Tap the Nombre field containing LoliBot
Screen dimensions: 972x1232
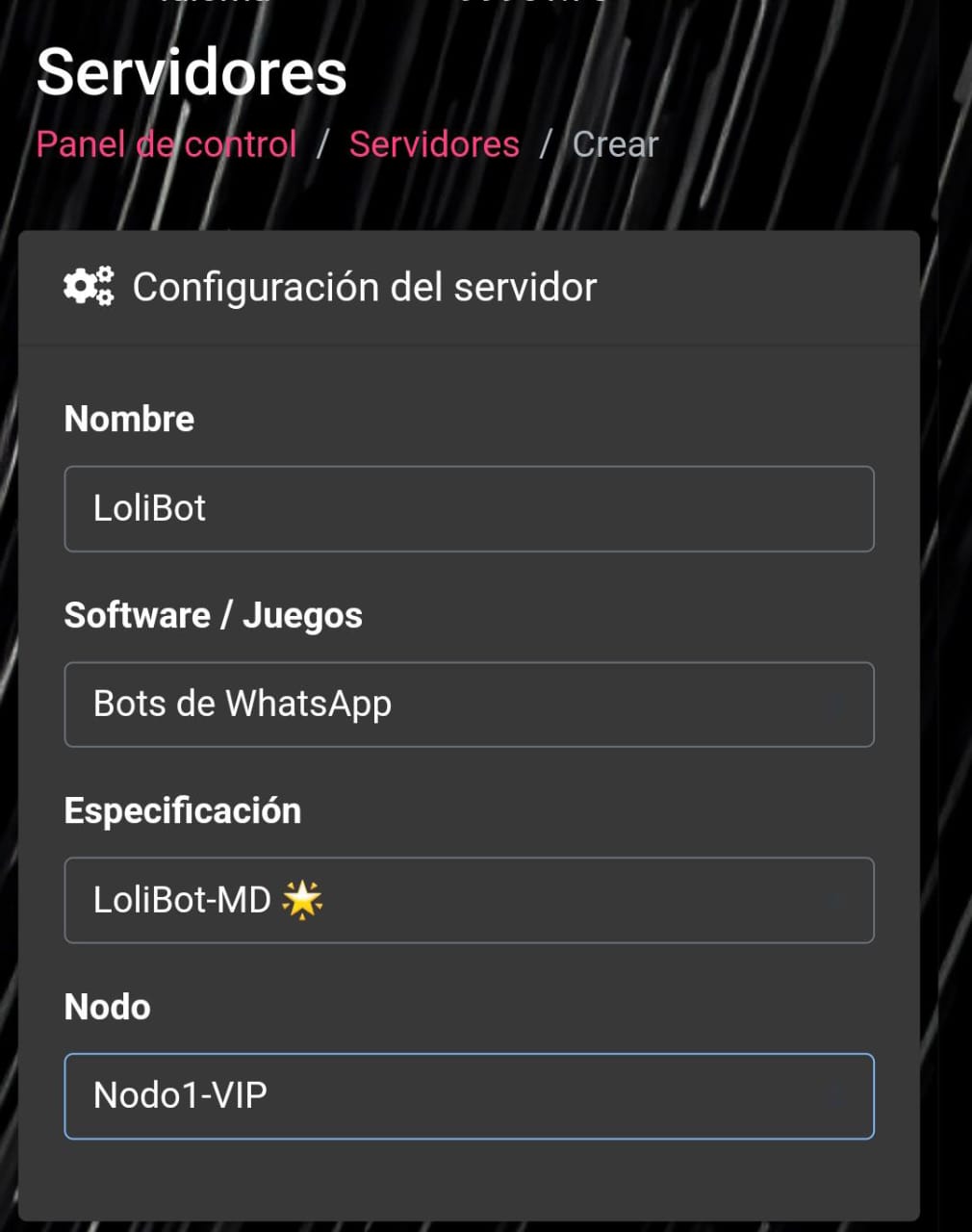(x=469, y=509)
